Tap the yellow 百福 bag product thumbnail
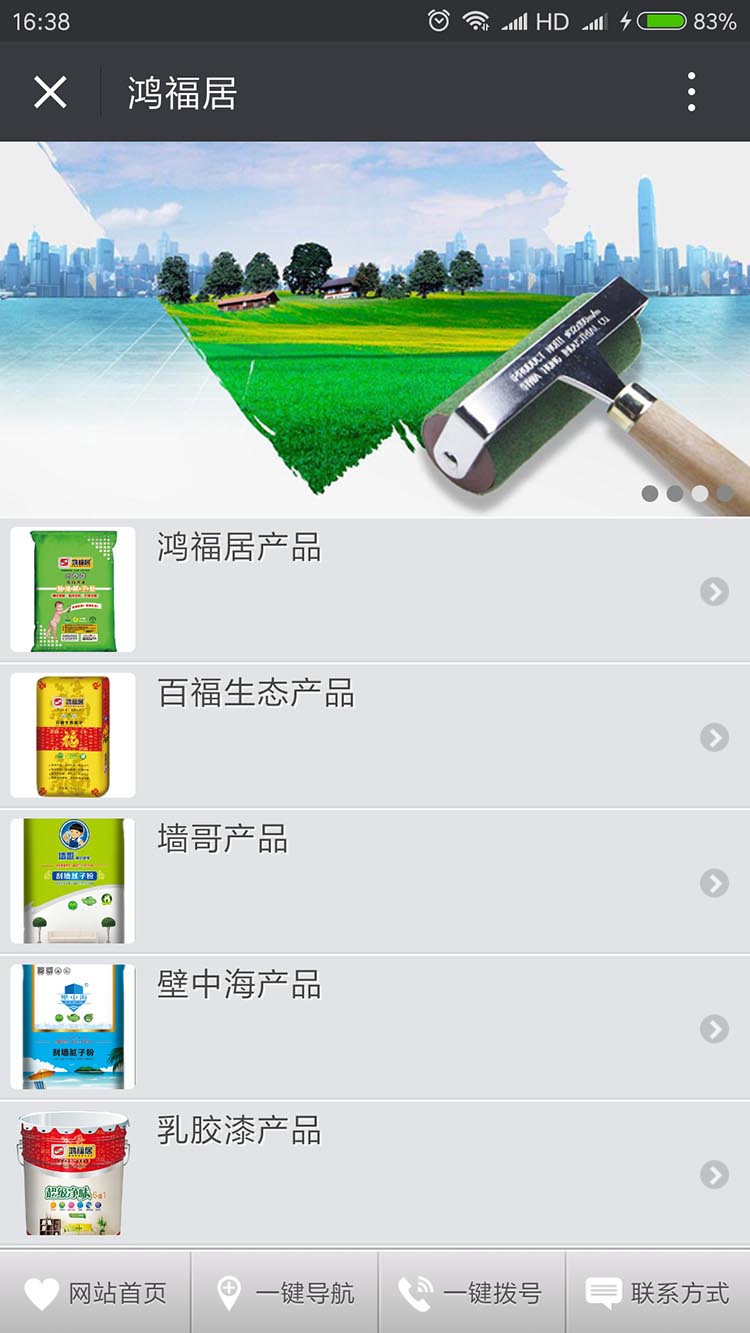 point(72,735)
